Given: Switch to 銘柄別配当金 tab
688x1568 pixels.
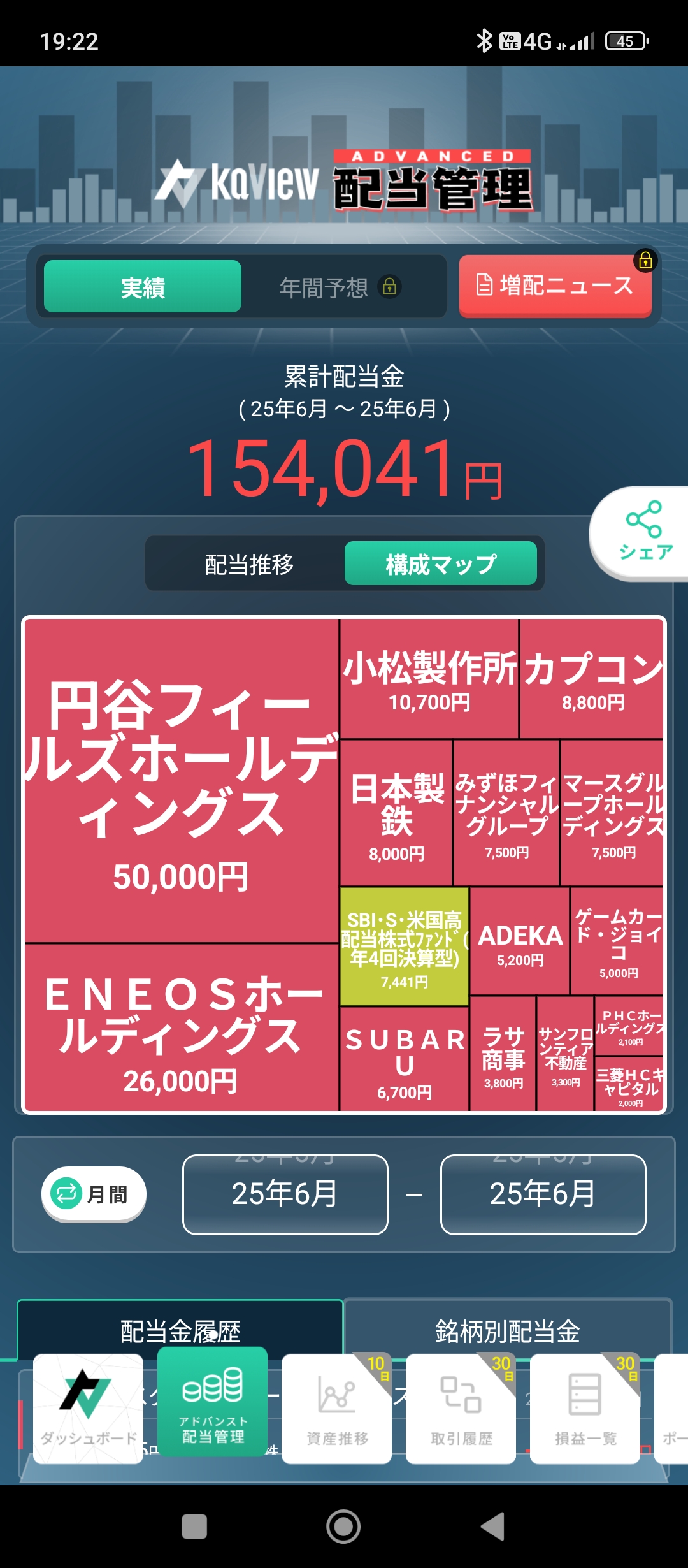Looking at the screenshot, I should (507, 1331).
